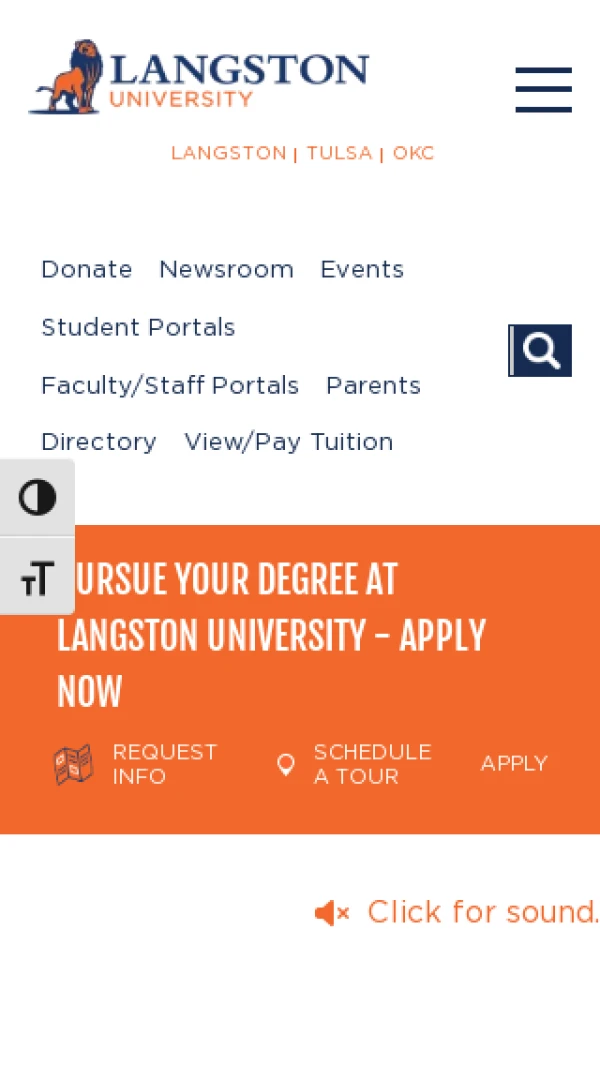Choose Schedule a Tour
The image size is (600, 1065).
coord(354,764)
